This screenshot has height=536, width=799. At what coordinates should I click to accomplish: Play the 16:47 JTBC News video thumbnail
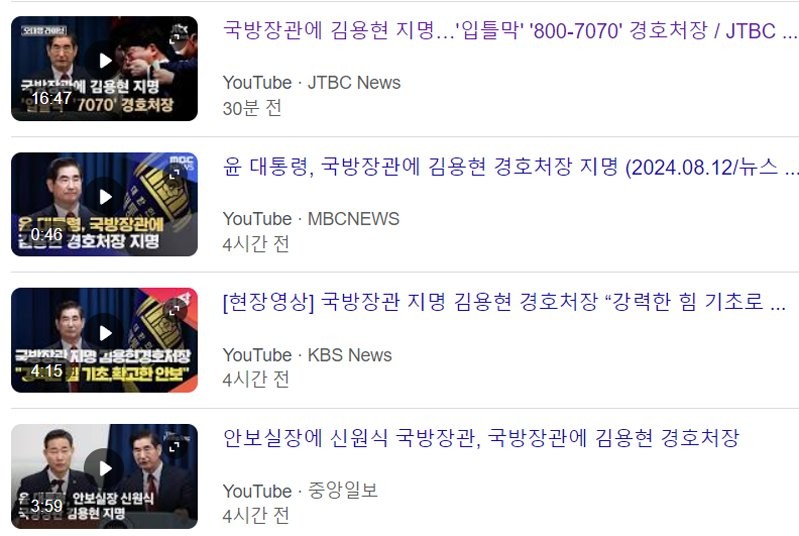coord(104,68)
